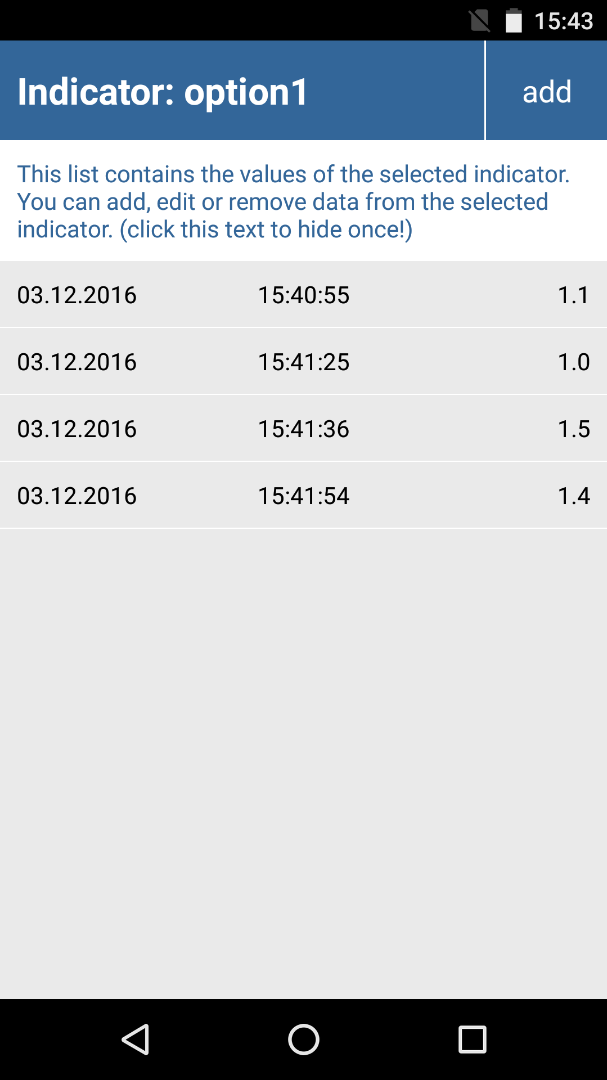Open the 15:41:54 entry with value 1.4
Viewport: 607px width, 1080px height.
303,495
